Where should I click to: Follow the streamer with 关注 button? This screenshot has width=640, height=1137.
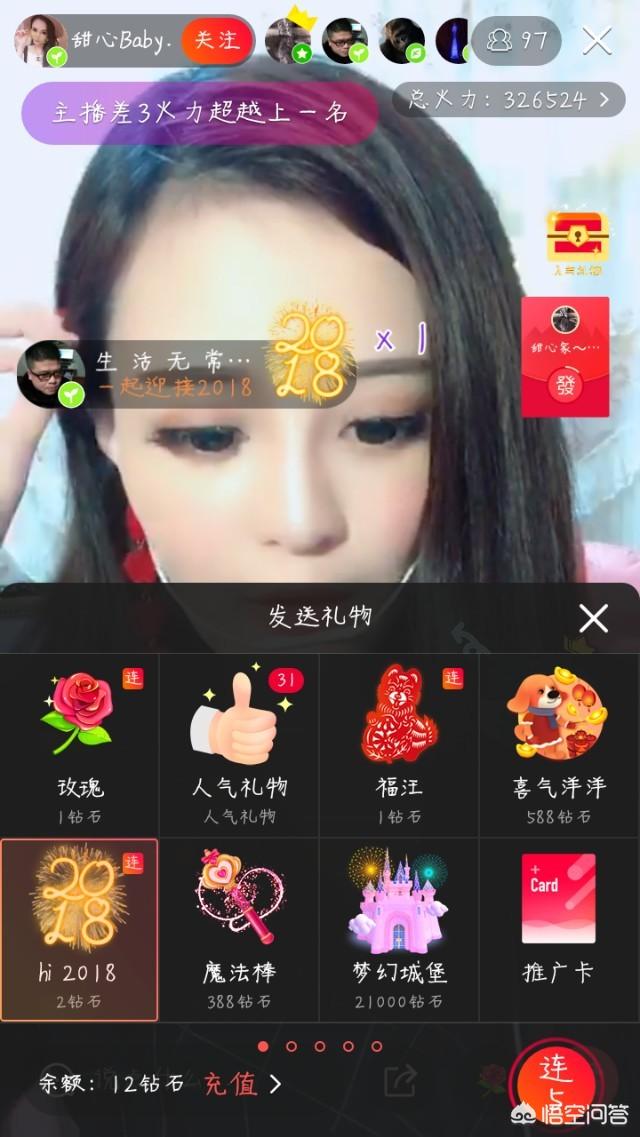tap(216, 40)
